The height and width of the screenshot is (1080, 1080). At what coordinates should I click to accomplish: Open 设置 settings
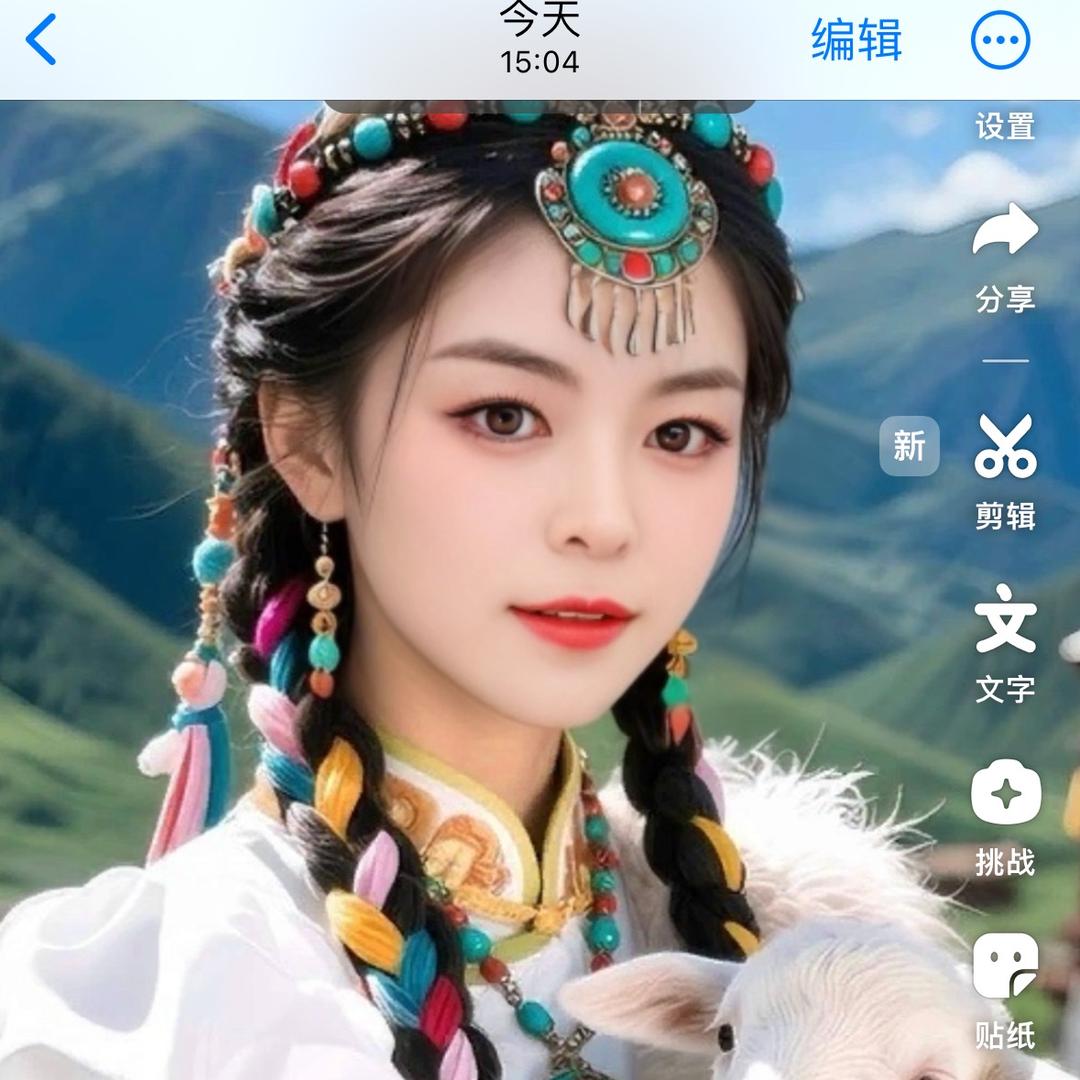(x=1005, y=127)
